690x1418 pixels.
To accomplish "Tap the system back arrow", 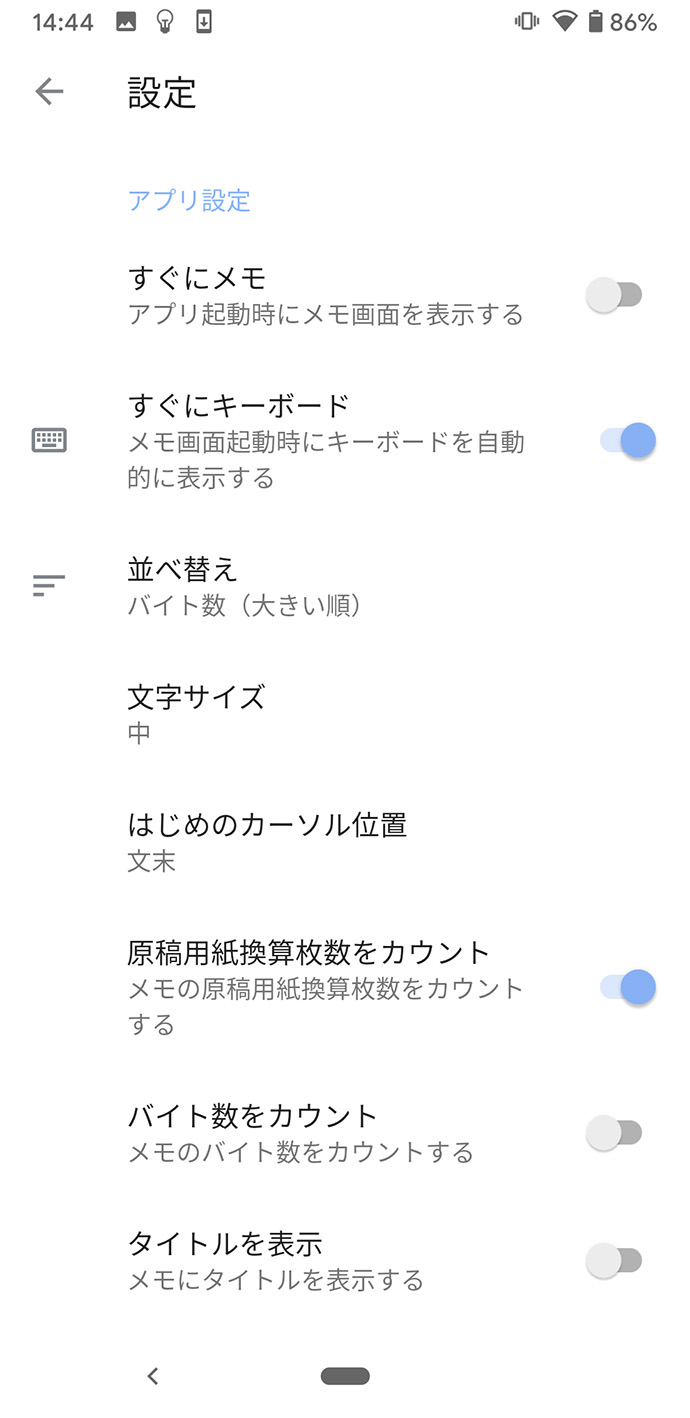I will pos(153,1376).
